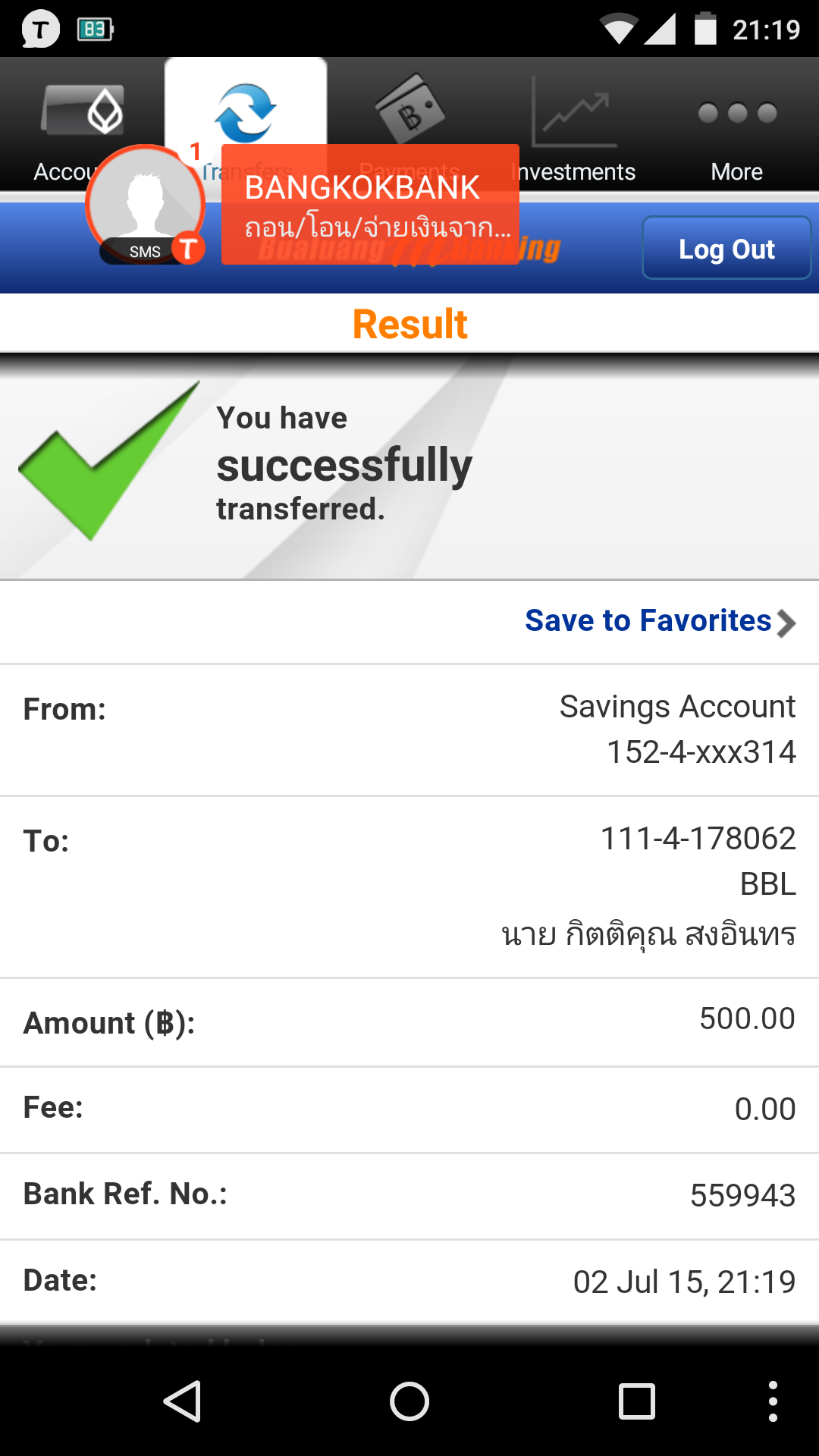This screenshot has height=1456, width=819.
Task: Go back with the system back button
Action: [x=182, y=1401]
